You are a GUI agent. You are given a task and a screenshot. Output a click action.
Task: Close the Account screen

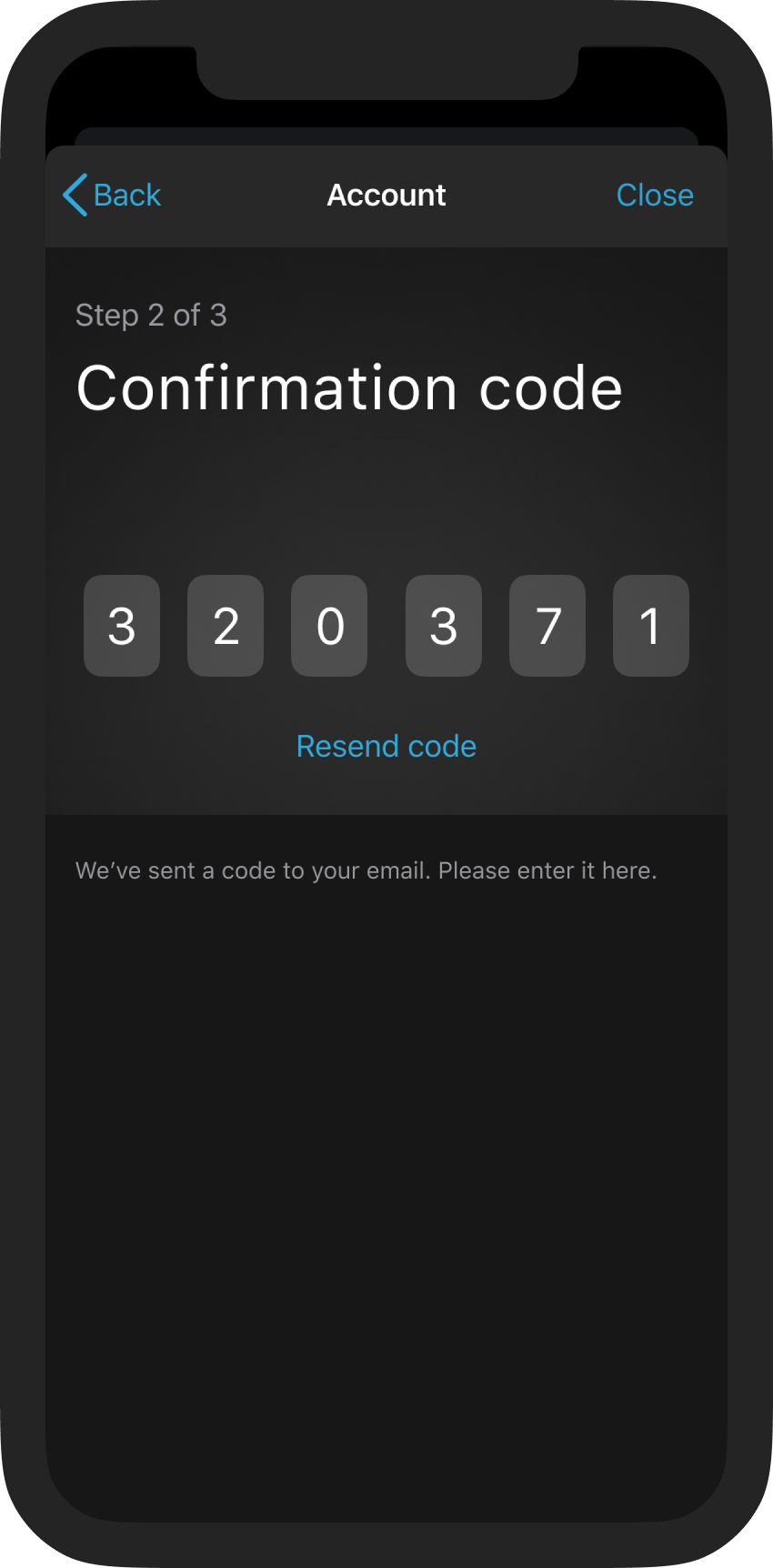(655, 195)
